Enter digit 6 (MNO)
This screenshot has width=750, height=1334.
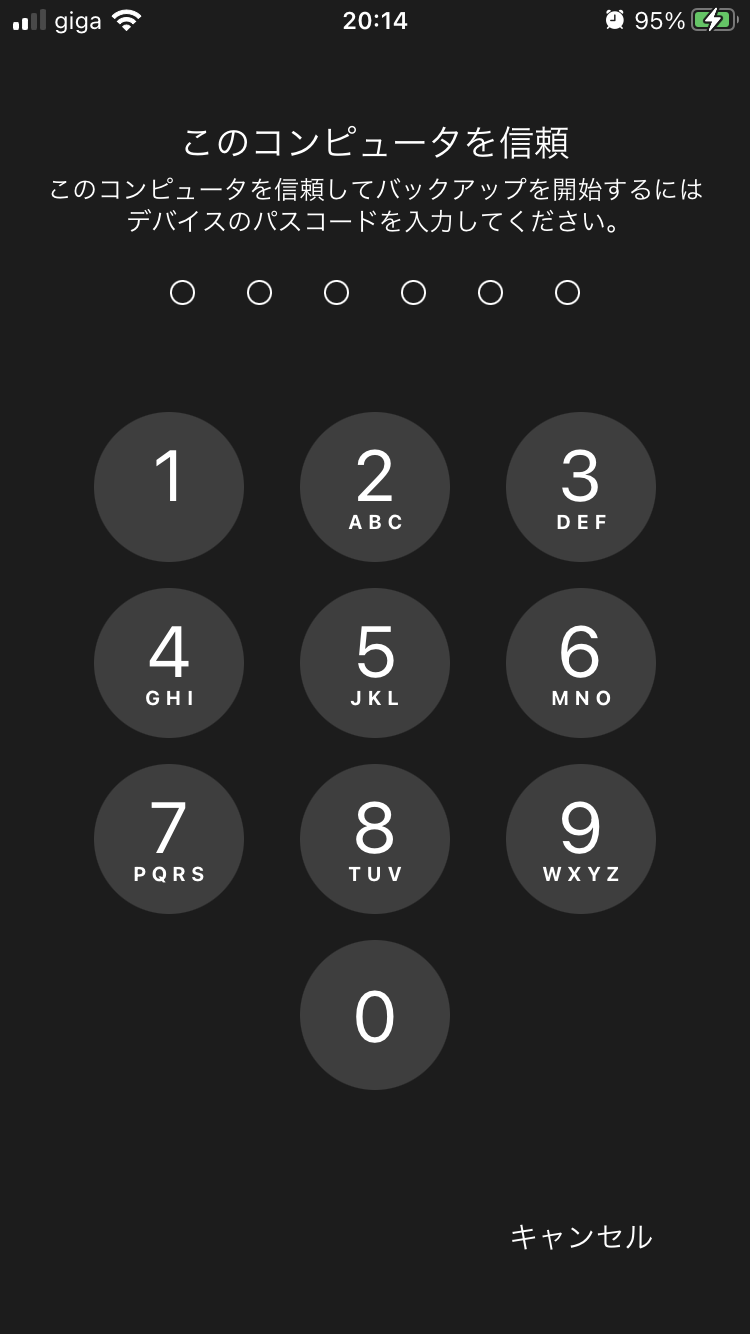581,663
